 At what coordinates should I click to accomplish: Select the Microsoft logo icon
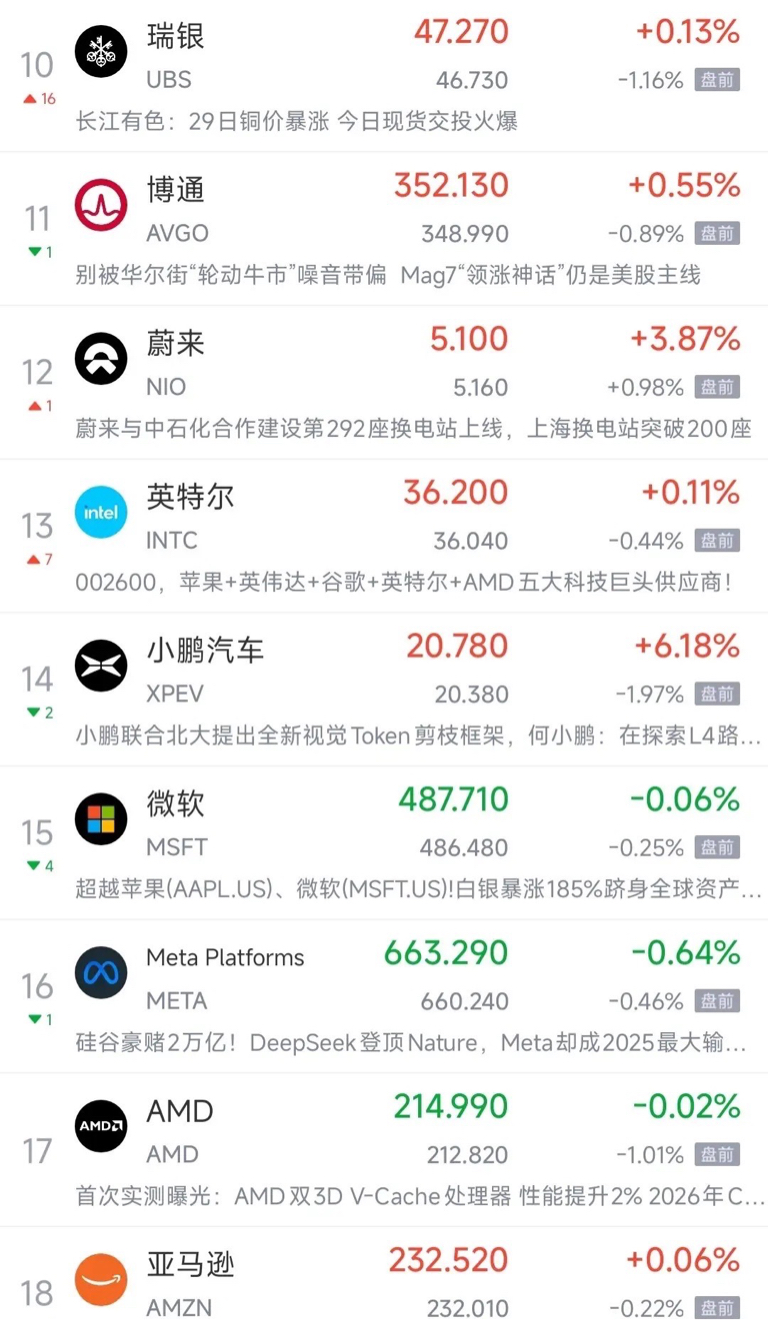click(101, 817)
